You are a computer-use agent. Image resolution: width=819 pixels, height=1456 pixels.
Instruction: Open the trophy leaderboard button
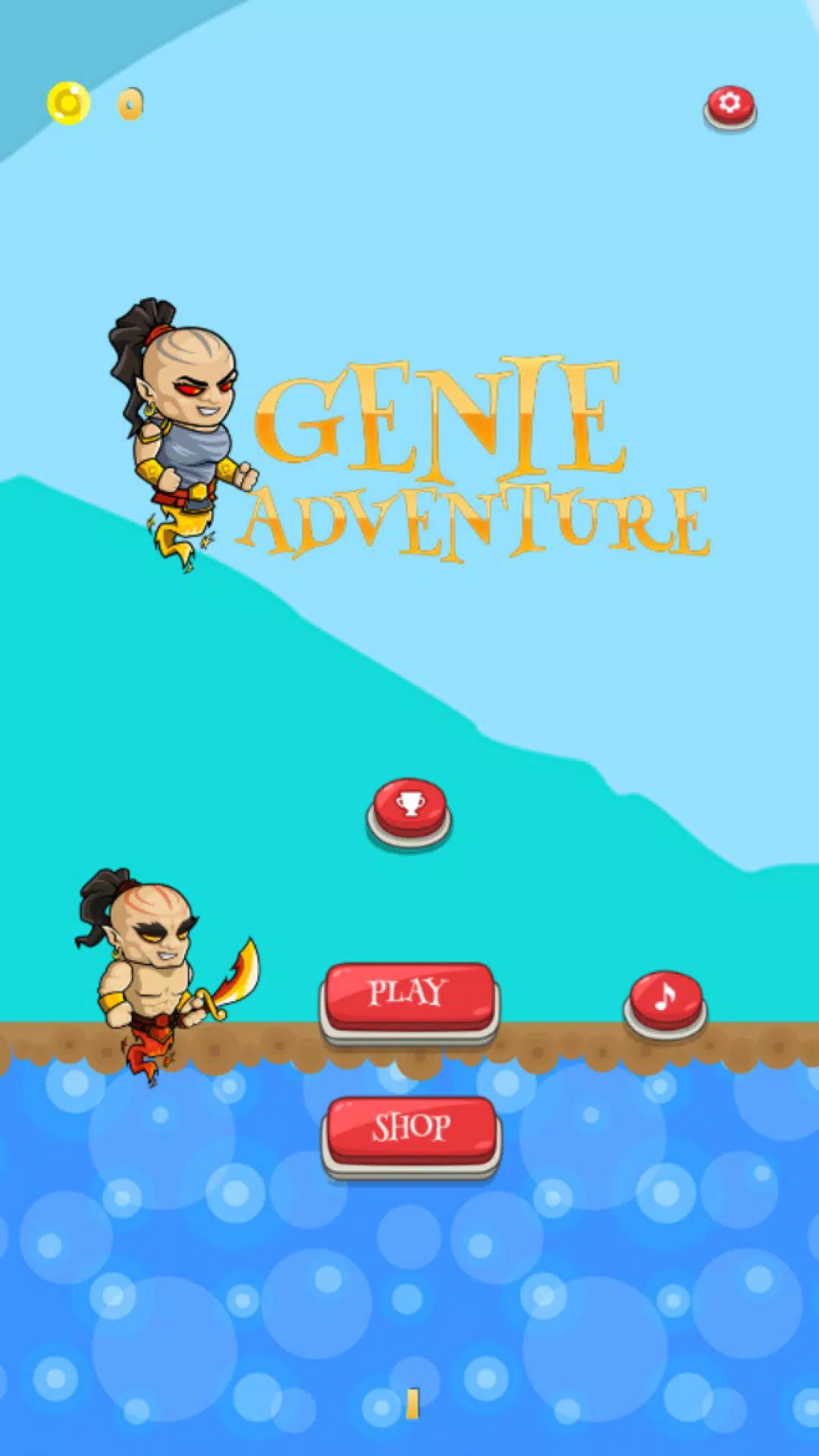tap(409, 807)
